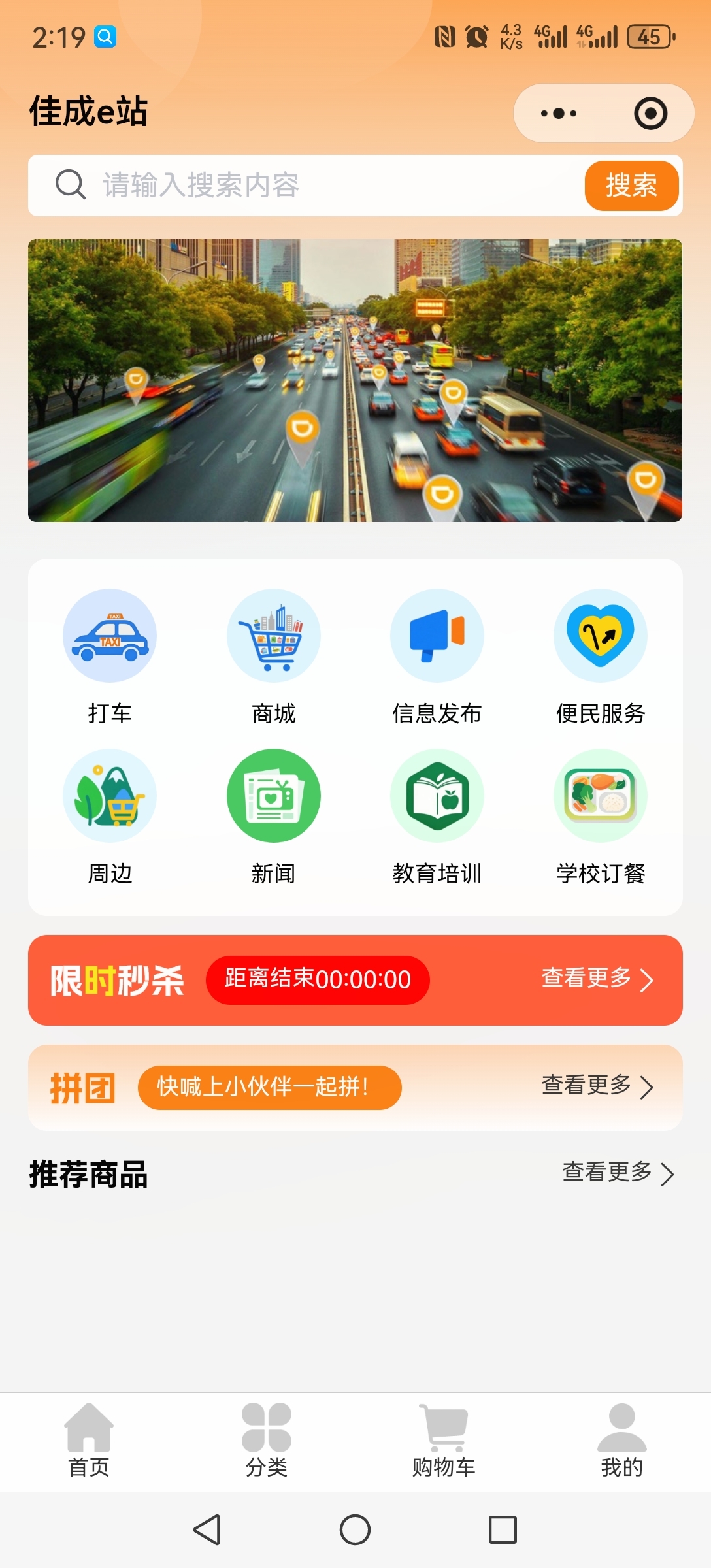This screenshot has height=1568, width=711.
Task: Open the traffic banner image
Action: pos(355,380)
